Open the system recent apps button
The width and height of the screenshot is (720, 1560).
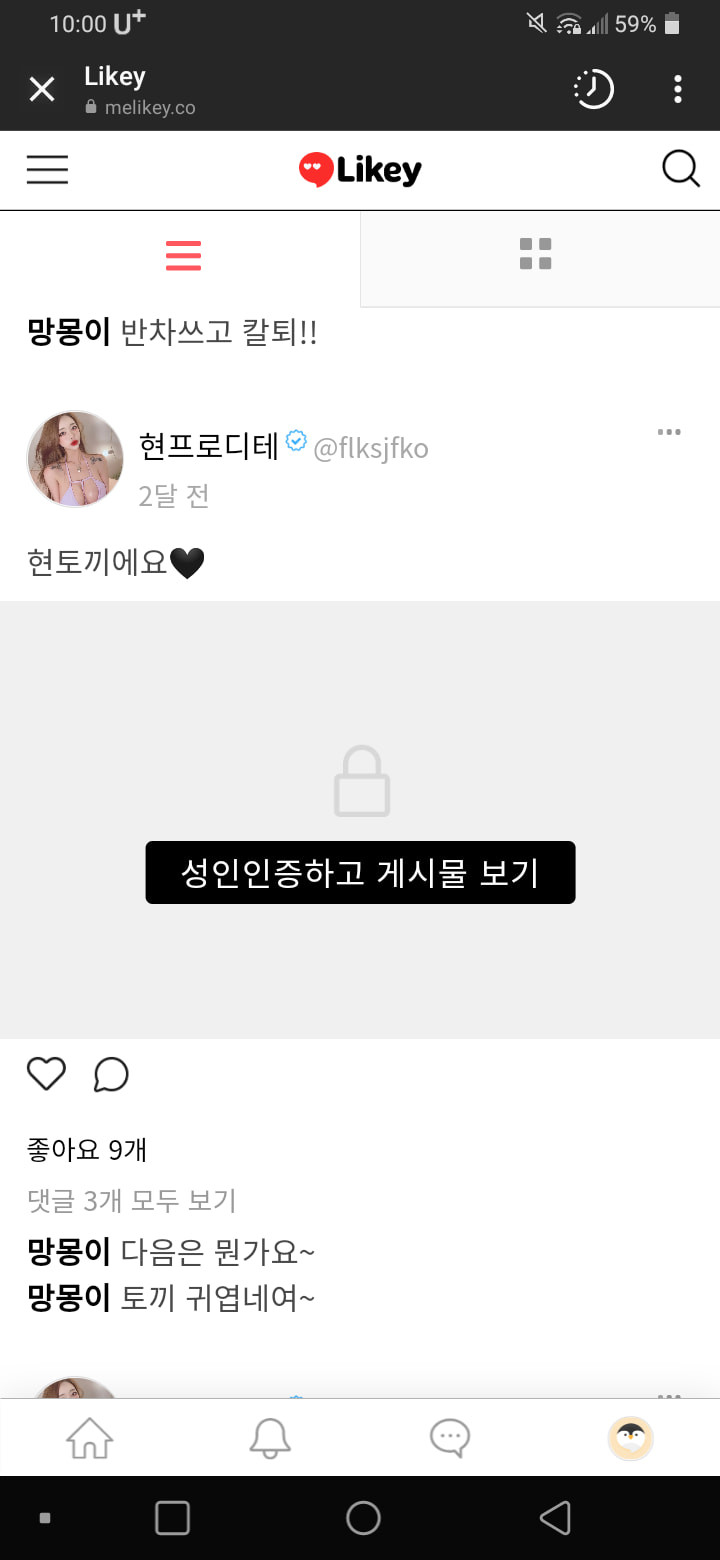tap(173, 1518)
